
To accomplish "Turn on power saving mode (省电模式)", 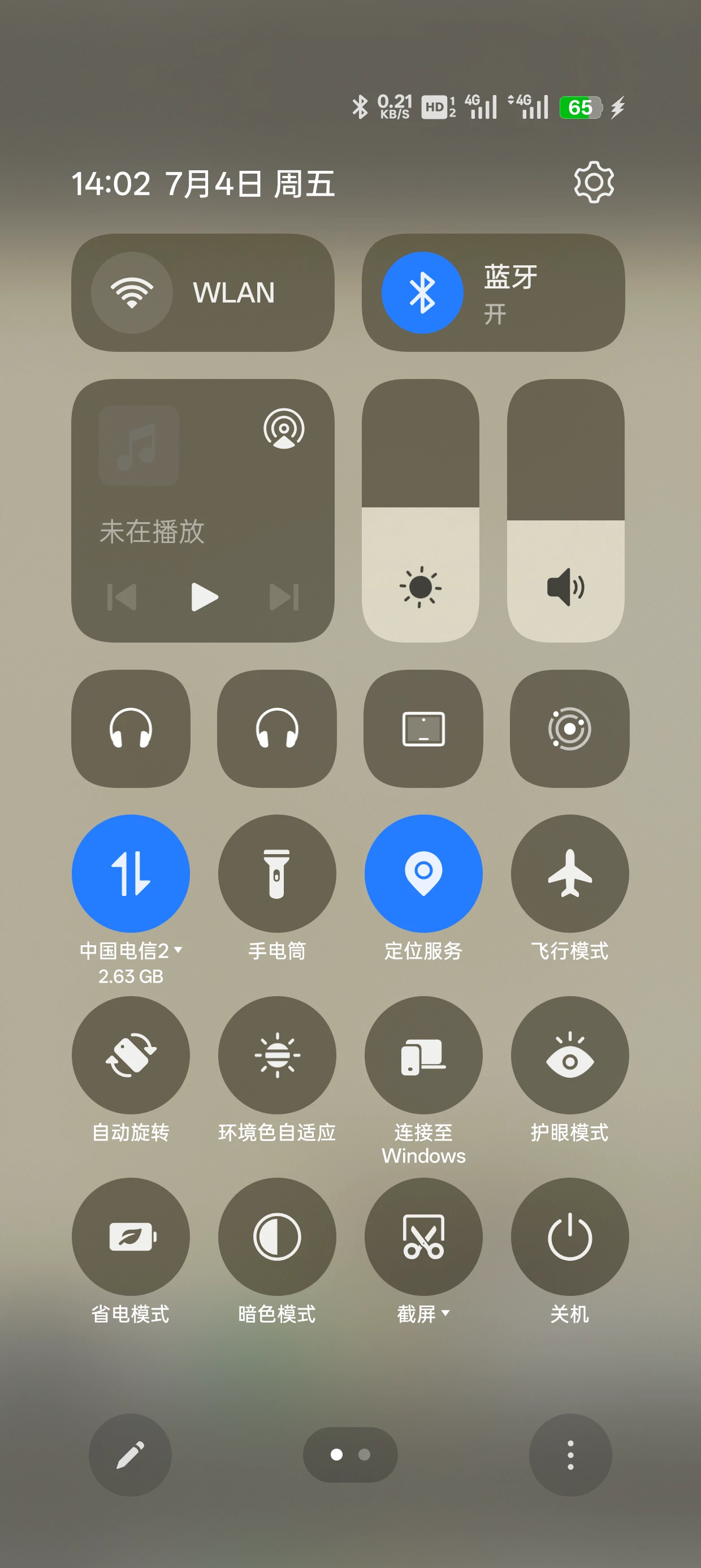I will coord(131,1237).
